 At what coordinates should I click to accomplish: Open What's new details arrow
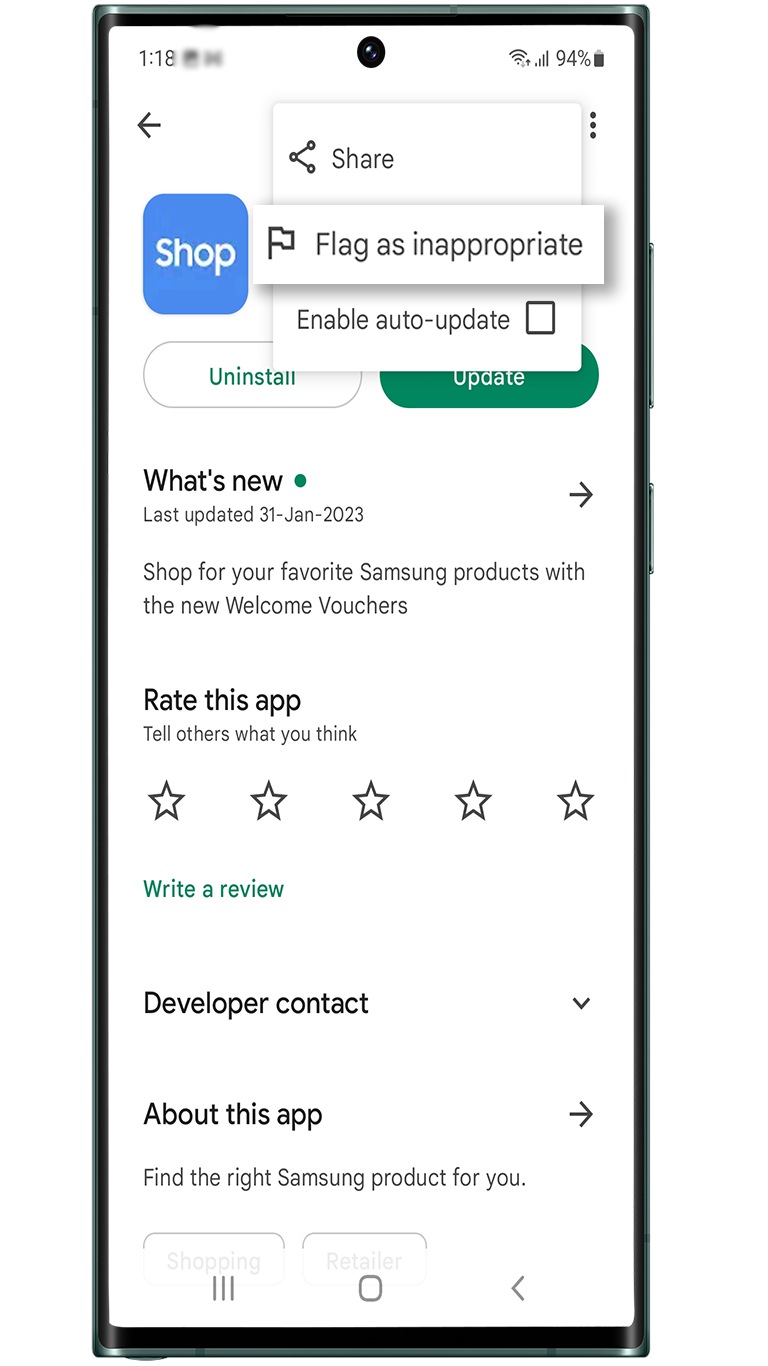[x=581, y=495]
